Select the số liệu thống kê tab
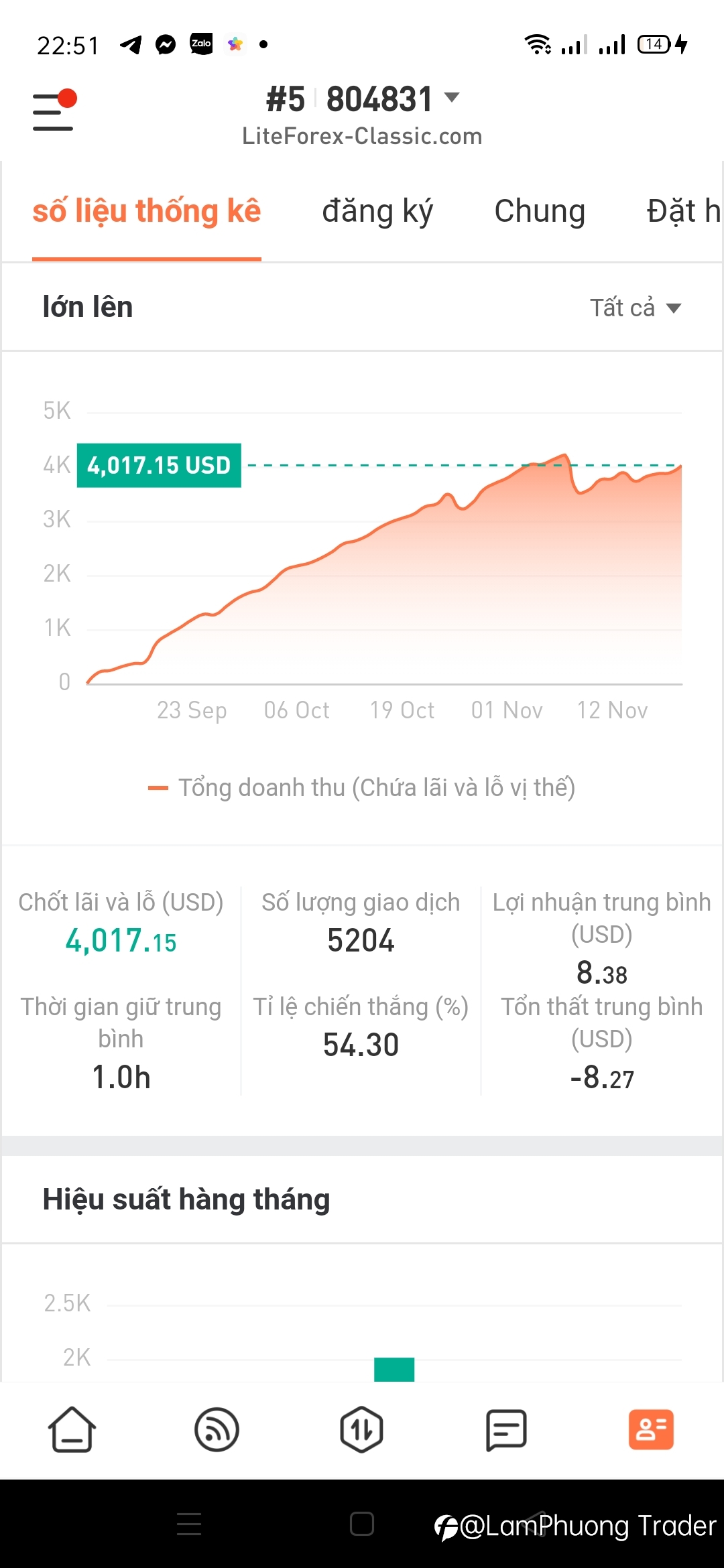This screenshot has height=1568, width=724. point(147,211)
